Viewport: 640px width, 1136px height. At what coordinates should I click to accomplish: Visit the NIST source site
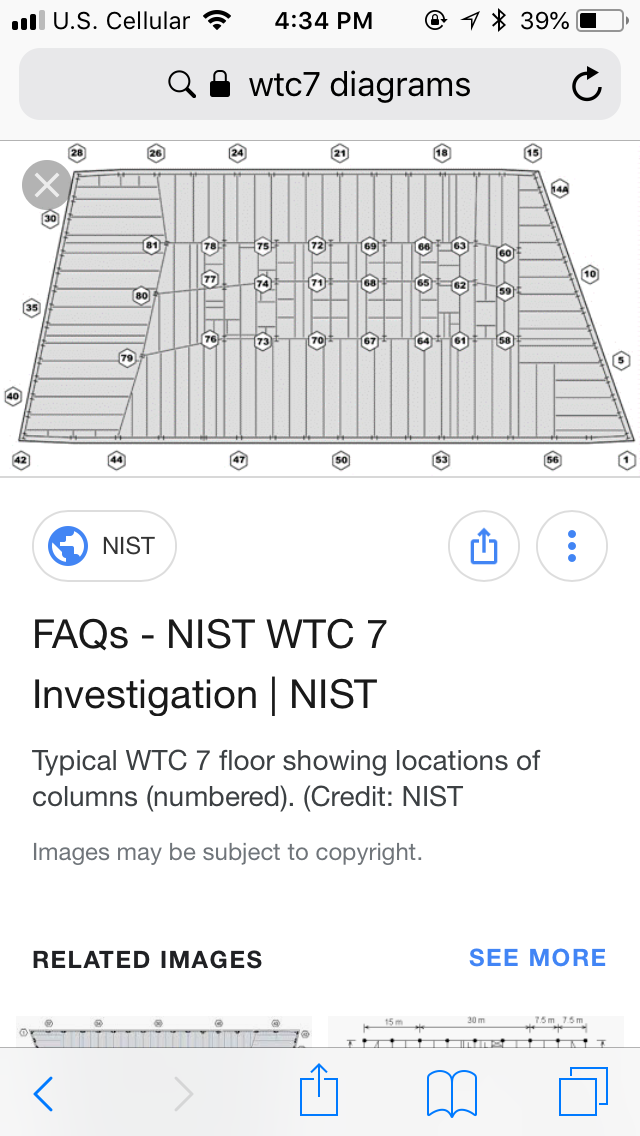coord(104,546)
